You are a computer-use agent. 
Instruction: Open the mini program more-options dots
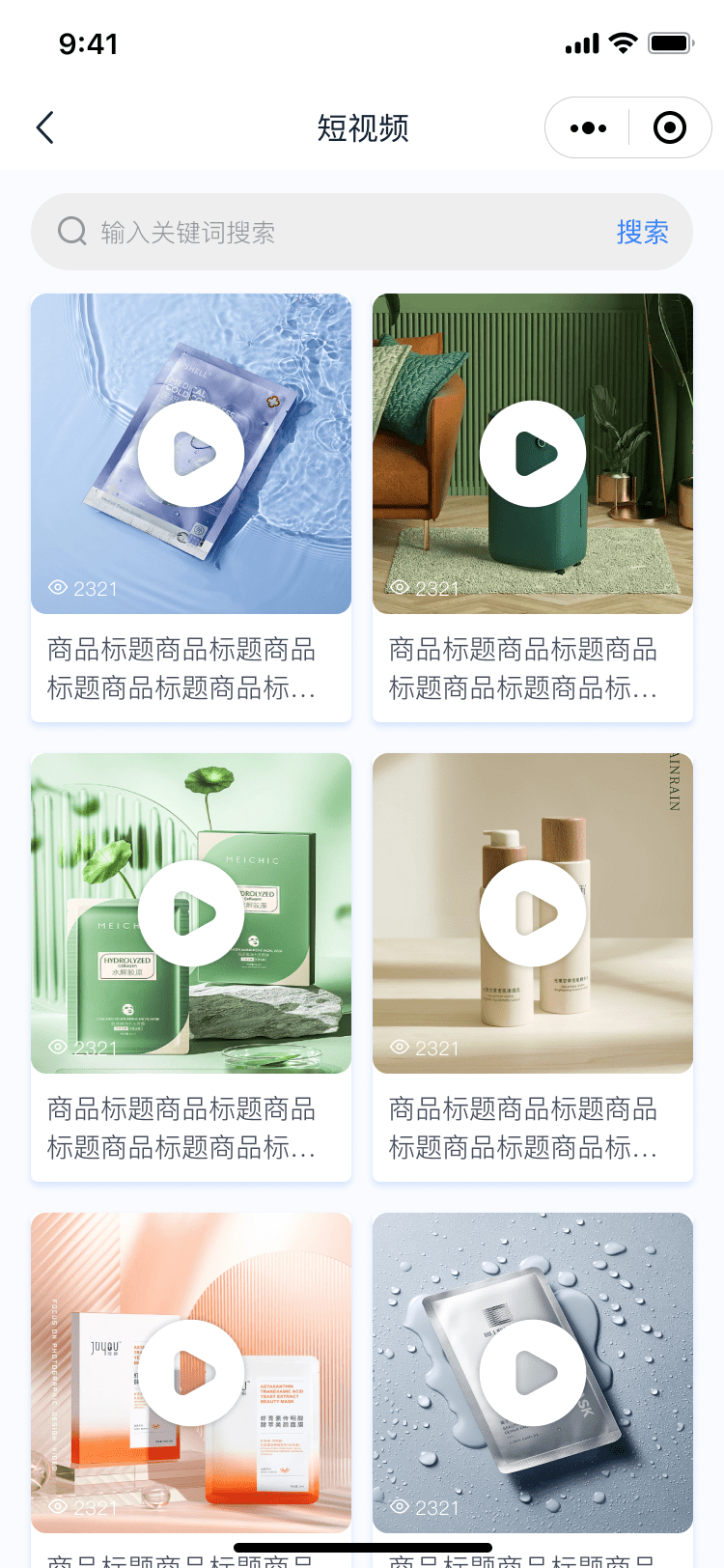click(x=588, y=127)
